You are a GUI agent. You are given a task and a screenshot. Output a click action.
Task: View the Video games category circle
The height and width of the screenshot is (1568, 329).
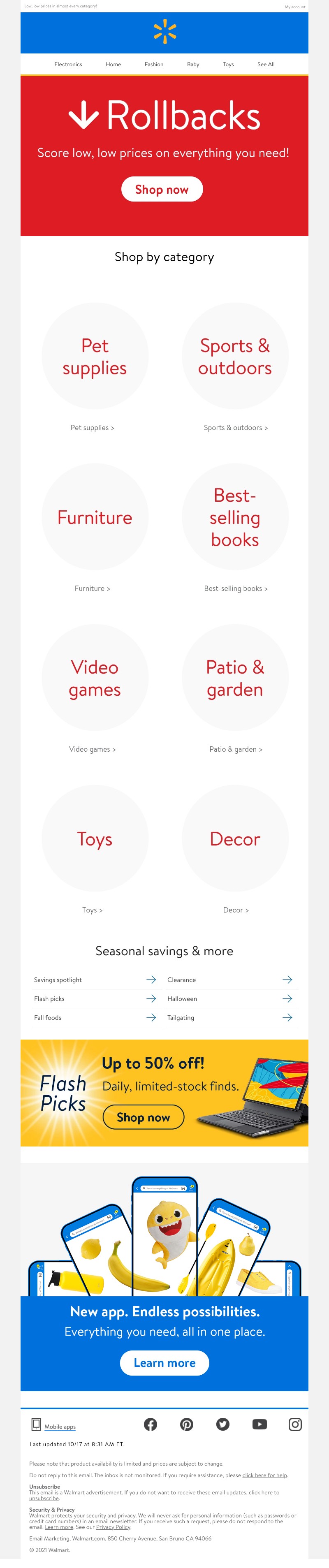tap(95, 677)
